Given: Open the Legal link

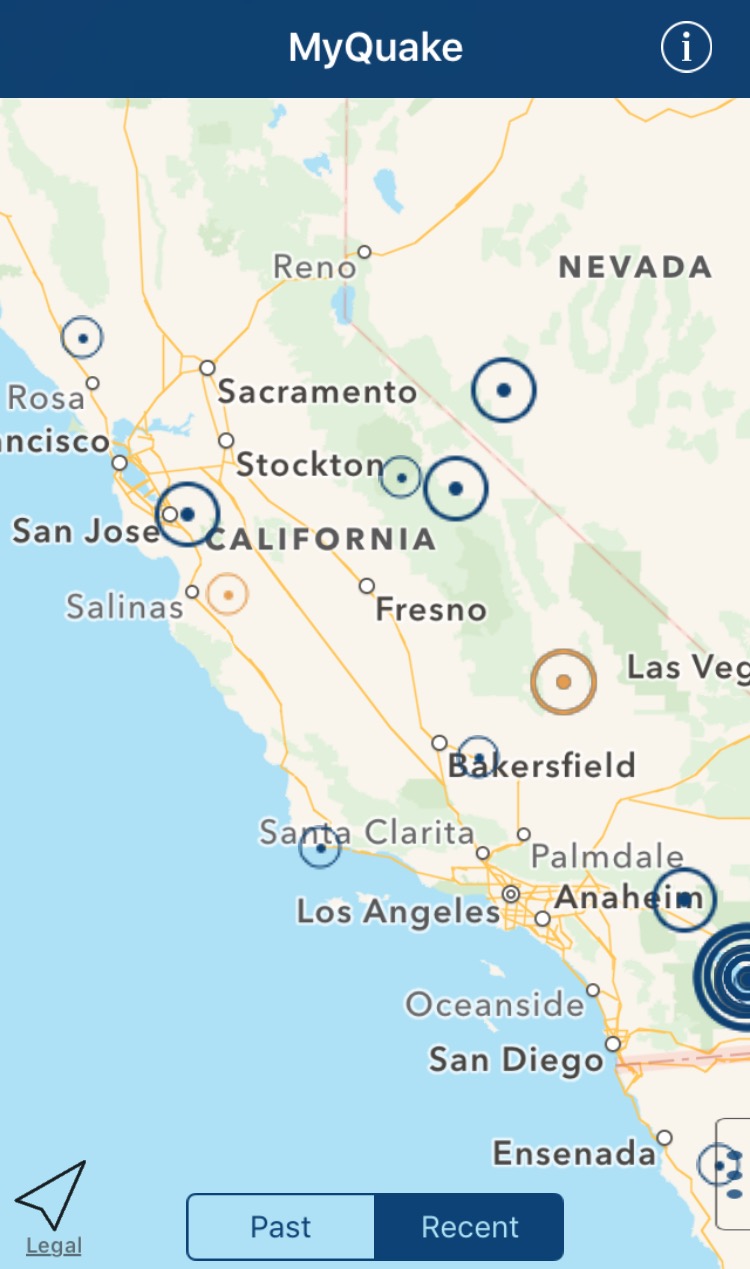Looking at the screenshot, I should coord(54,1246).
